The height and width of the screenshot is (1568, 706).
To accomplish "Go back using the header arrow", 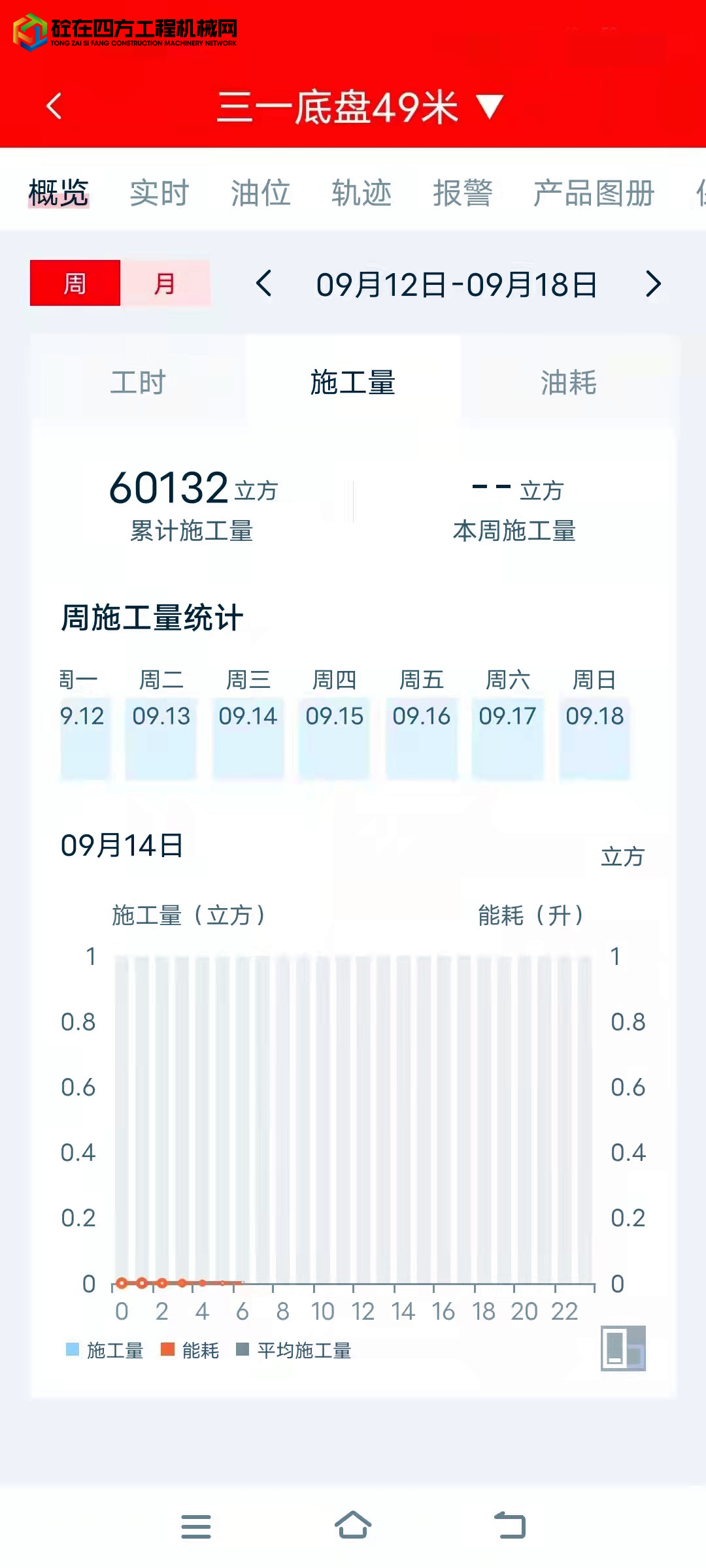I will (x=54, y=106).
